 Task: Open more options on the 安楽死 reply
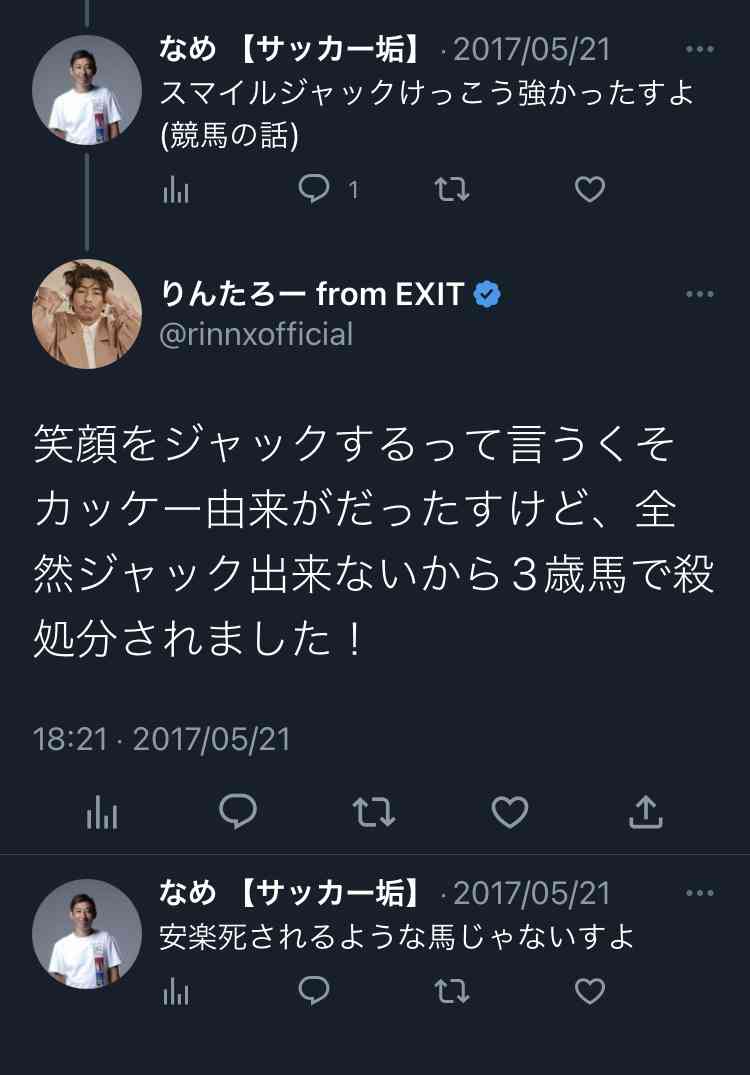[700, 892]
